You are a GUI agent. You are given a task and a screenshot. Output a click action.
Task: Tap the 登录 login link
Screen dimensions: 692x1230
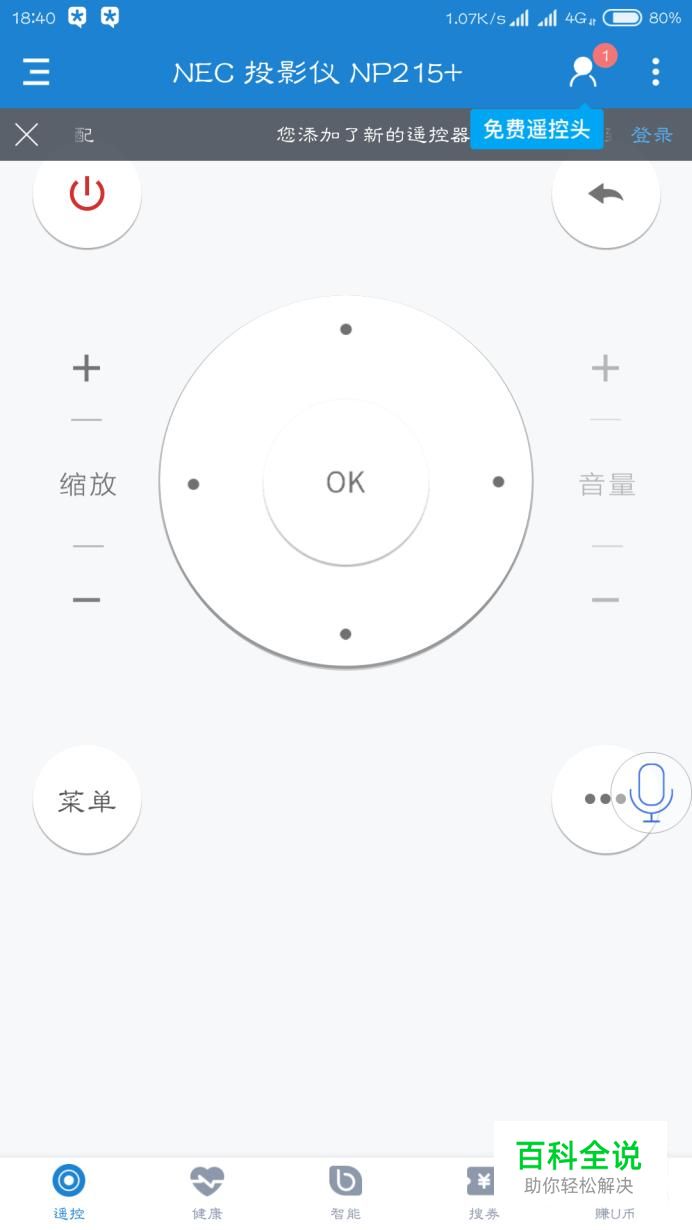pos(652,135)
